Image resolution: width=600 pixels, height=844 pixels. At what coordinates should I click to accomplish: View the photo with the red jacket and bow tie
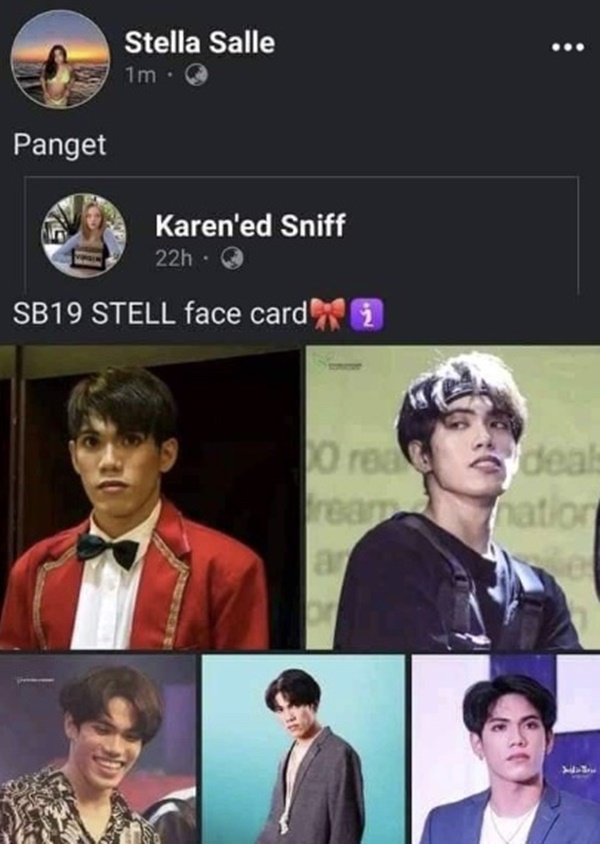(x=150, y=497)
